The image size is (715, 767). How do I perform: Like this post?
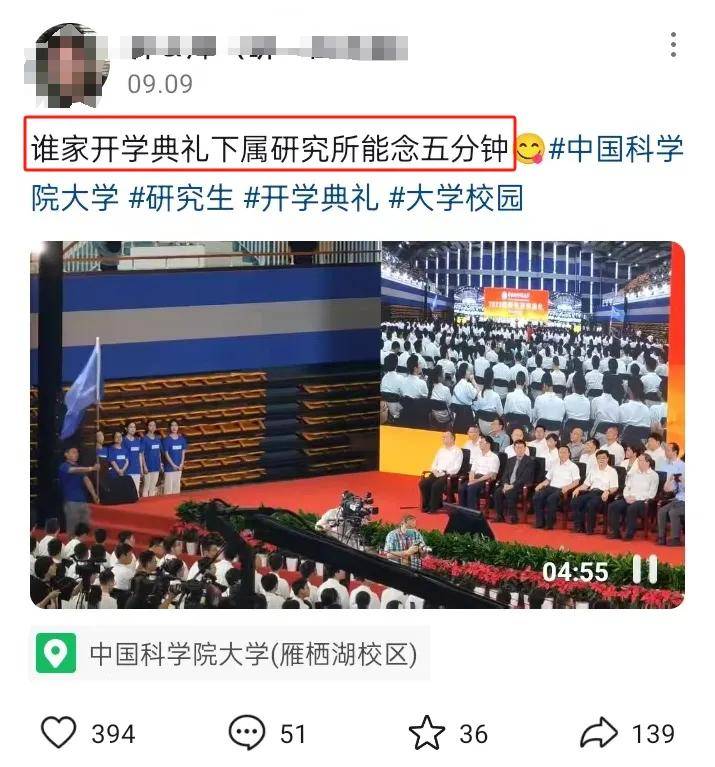(59, 733)
